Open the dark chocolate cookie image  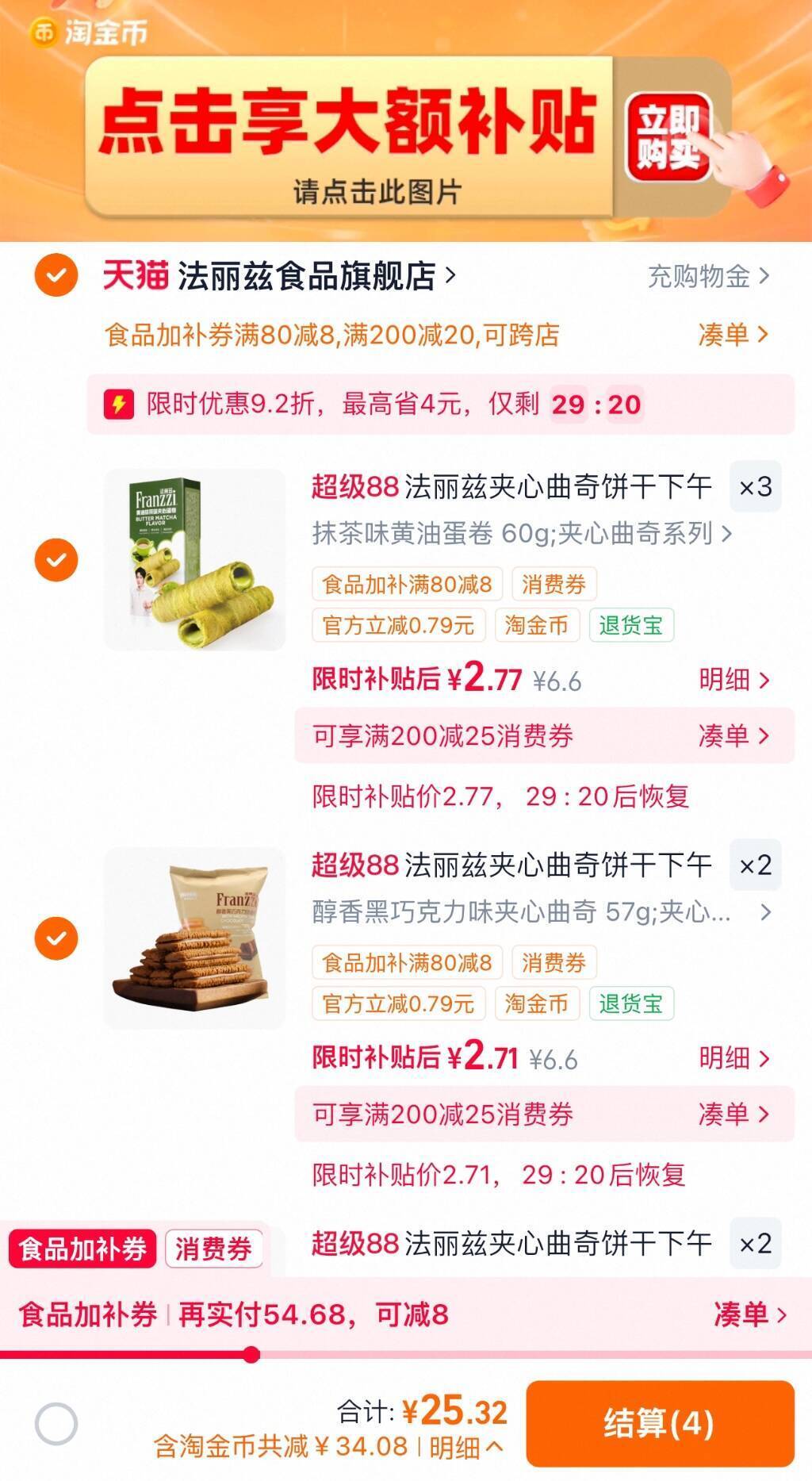click(x=195, y=938)
